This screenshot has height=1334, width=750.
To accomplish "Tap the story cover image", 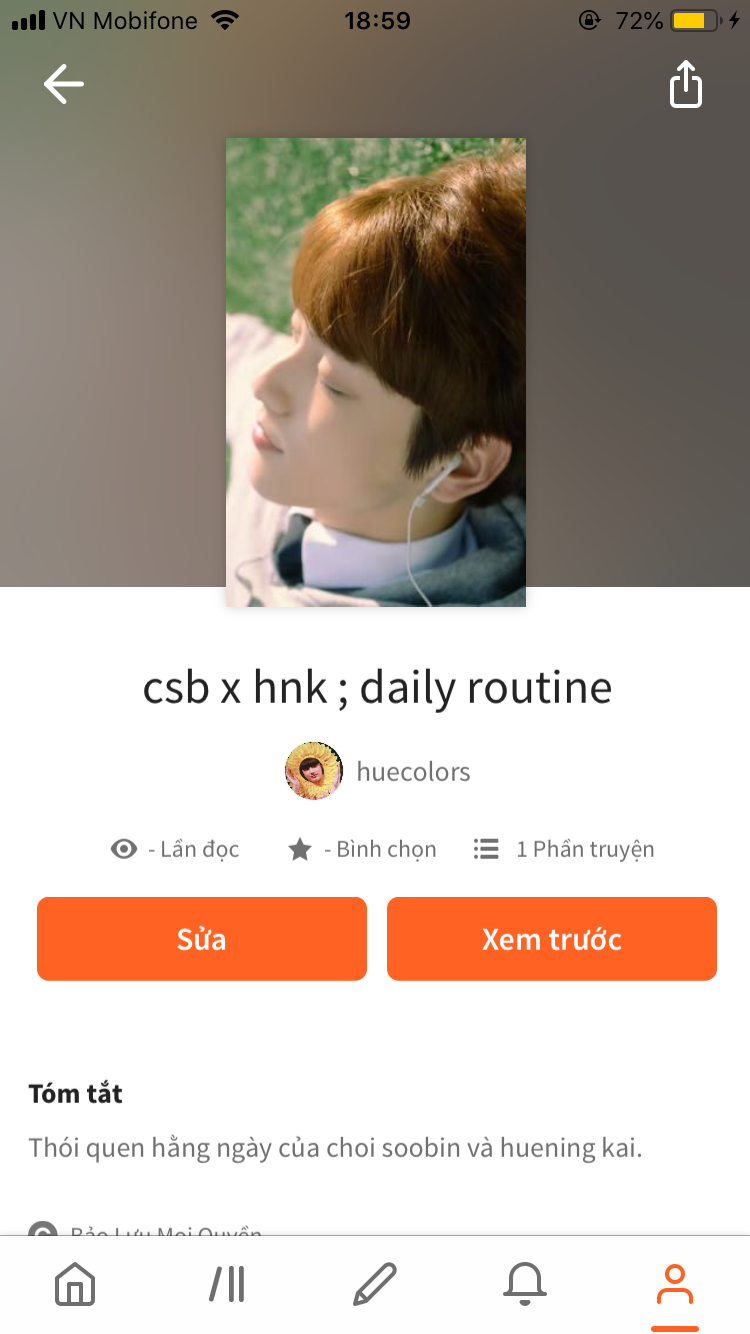I will [x=375, y=372].
